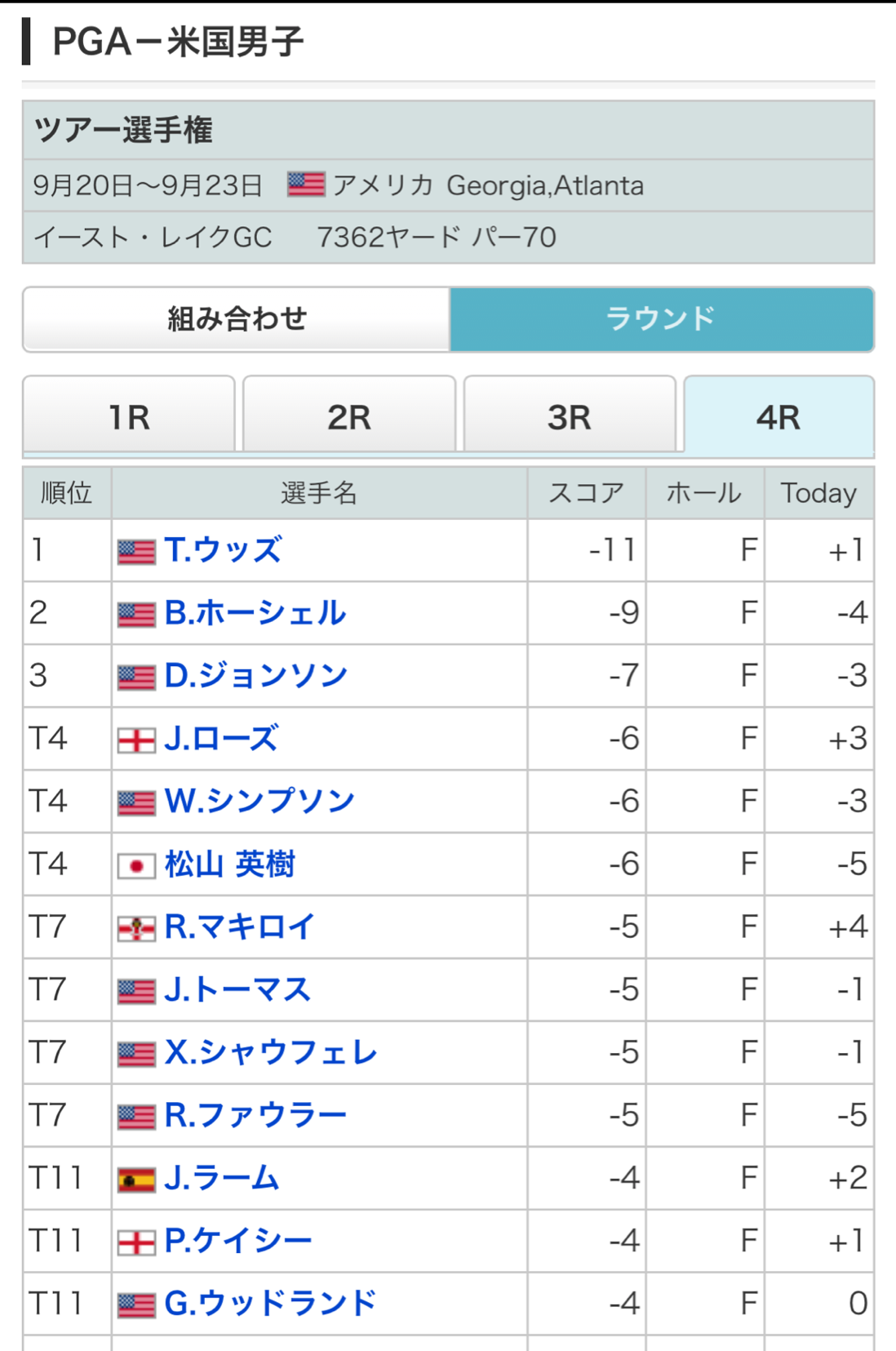Open J.ラーム player page

click(222, 1179)
